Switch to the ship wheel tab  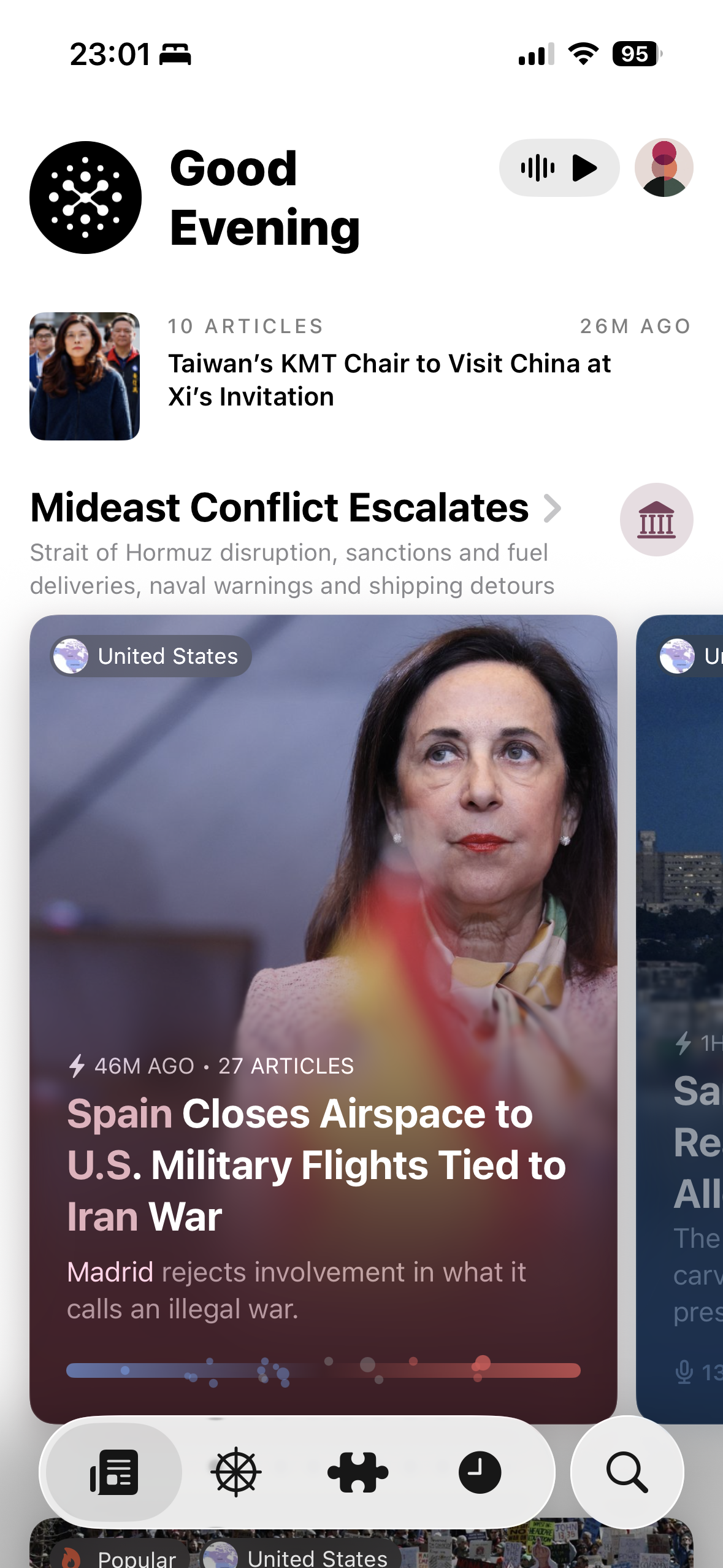pos(236,1472)
